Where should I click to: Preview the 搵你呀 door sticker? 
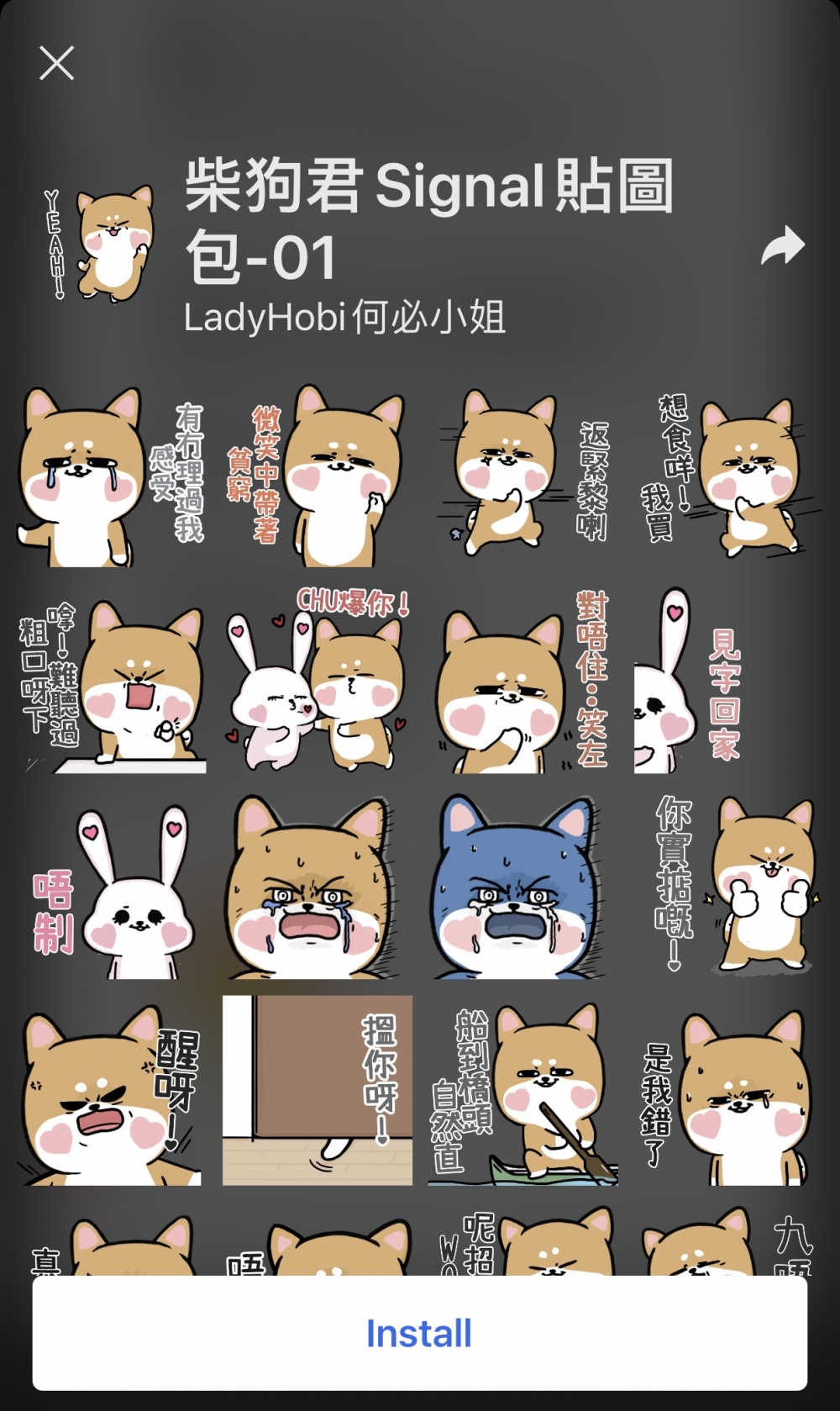(x=317, y=1092)
